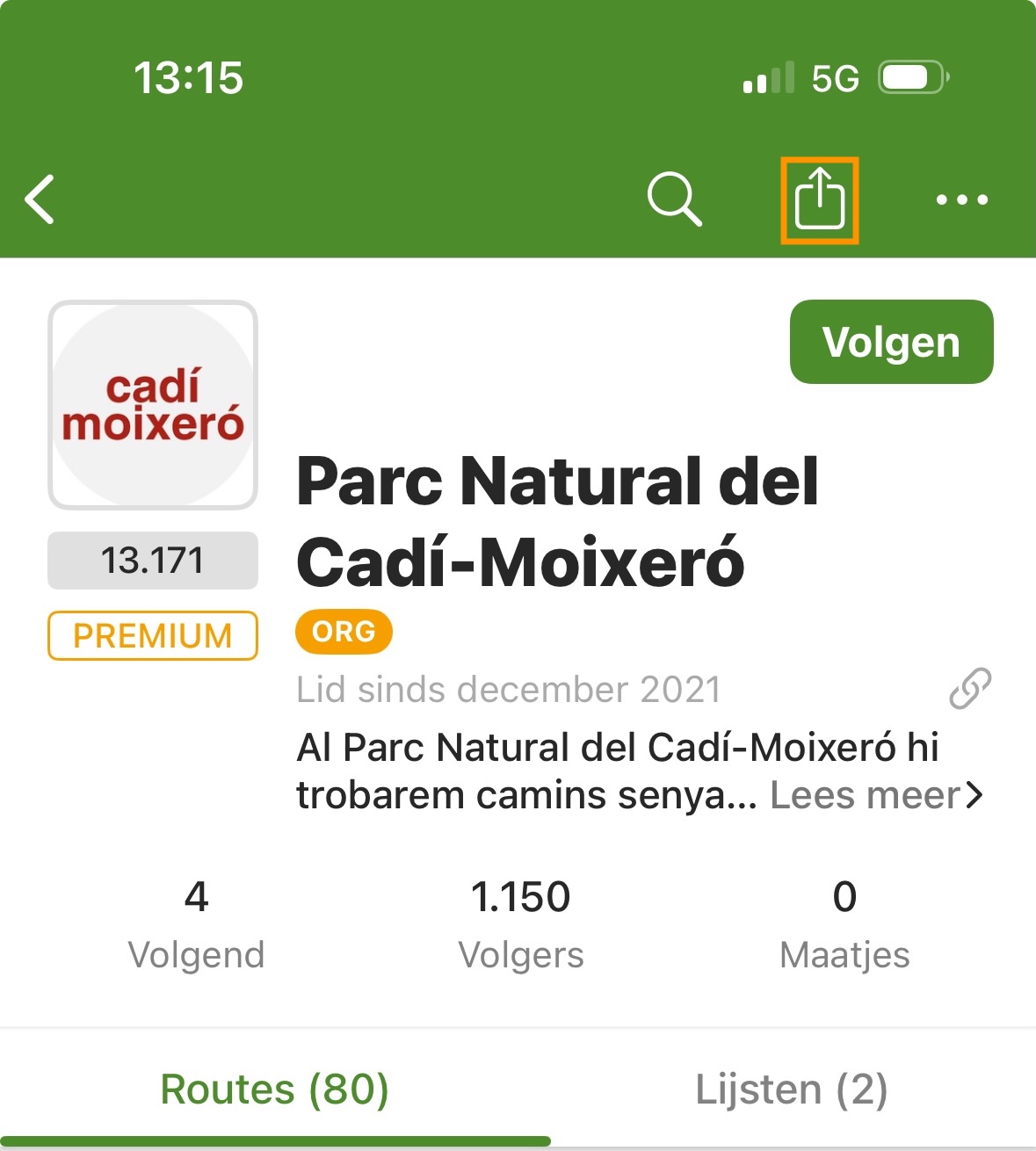Image resolution: width=1036 pixels, height=1151 pixels.
Task: Show the Maatjes list
Action: (844, 924)
